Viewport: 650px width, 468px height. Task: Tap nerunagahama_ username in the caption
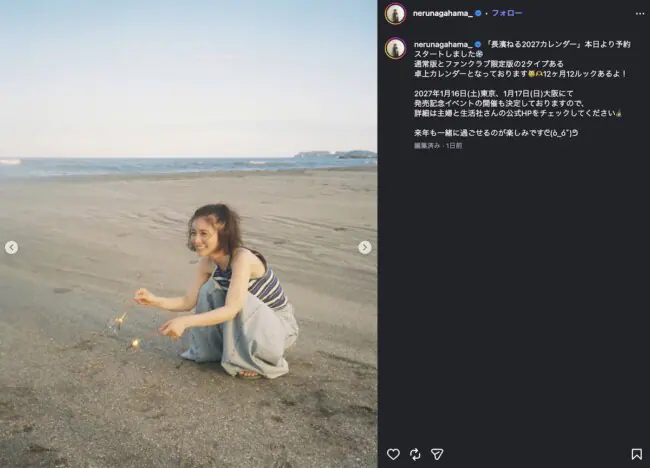point(443,44)
